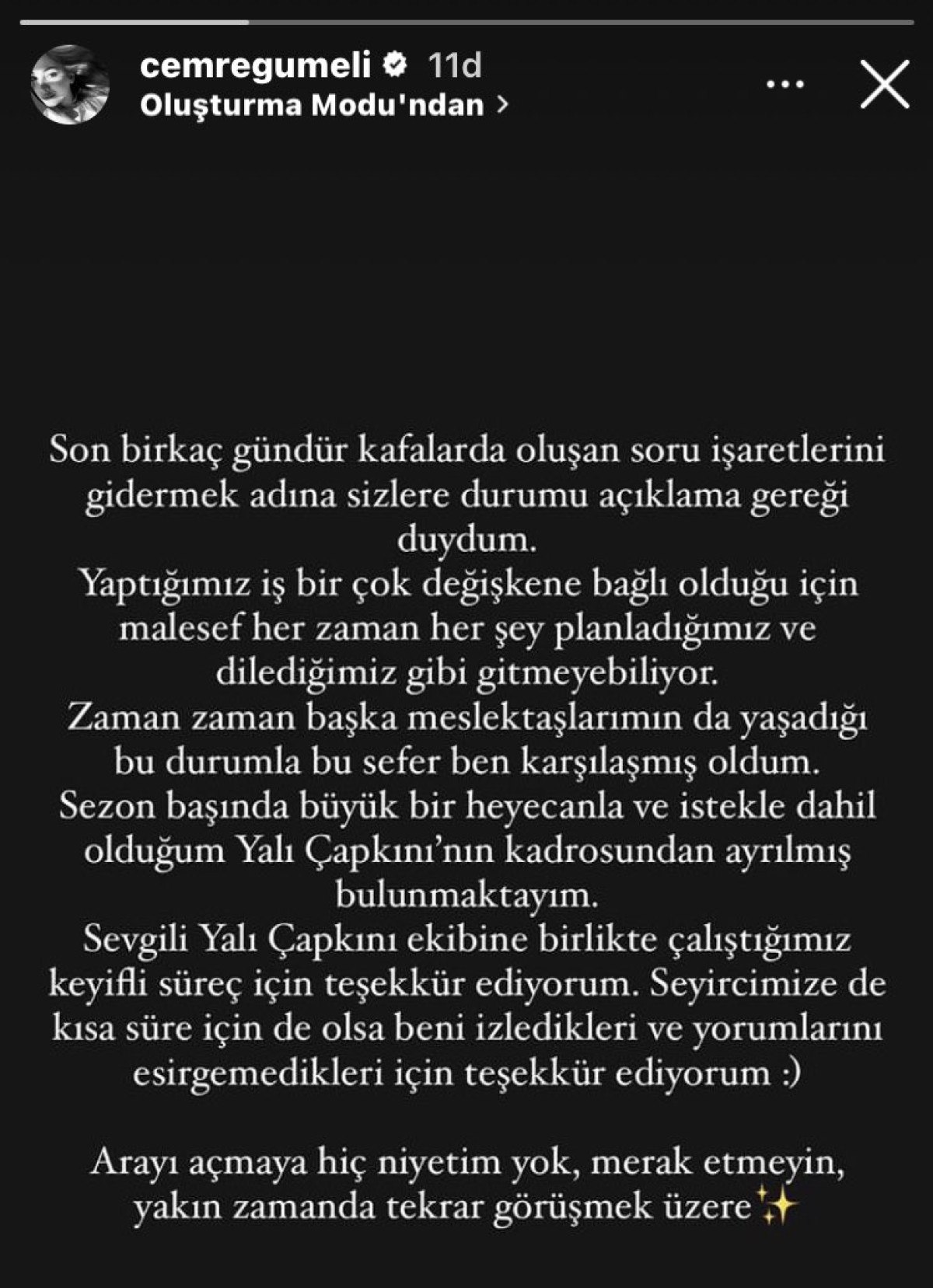Screen dimensions: 933x1288
Task: Open the three-dot story options menu
Action: [785, 84]
